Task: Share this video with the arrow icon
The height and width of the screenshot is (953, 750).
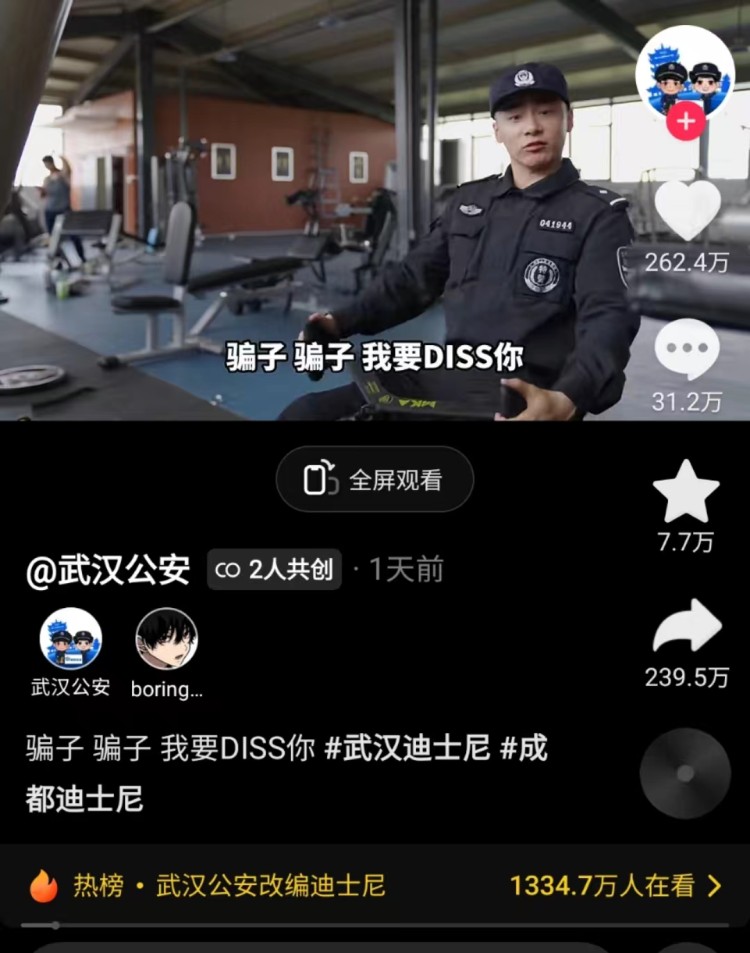Action: pyautogui.click(x=686, y=627)
